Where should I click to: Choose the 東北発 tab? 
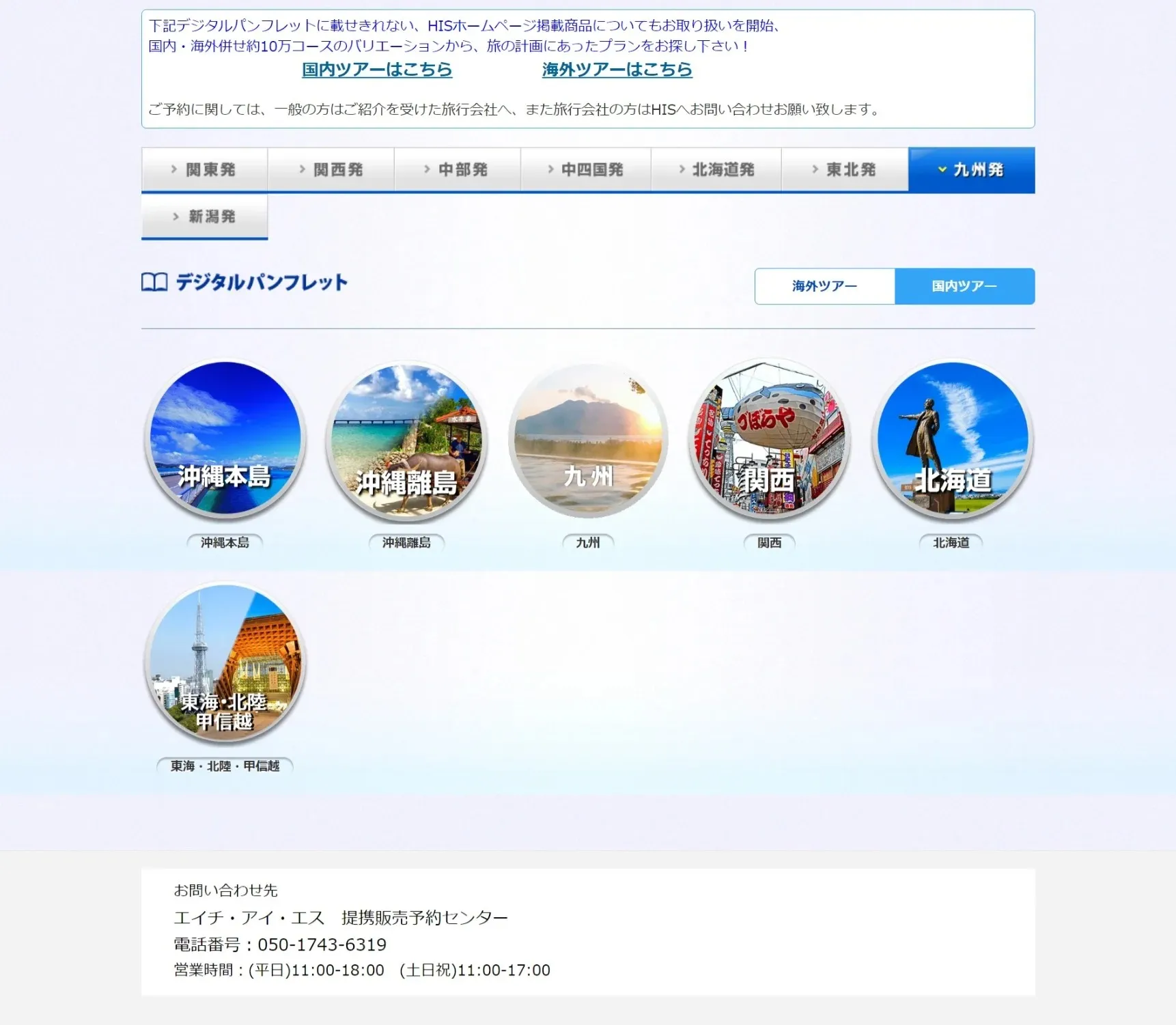(x=844, y=169)
